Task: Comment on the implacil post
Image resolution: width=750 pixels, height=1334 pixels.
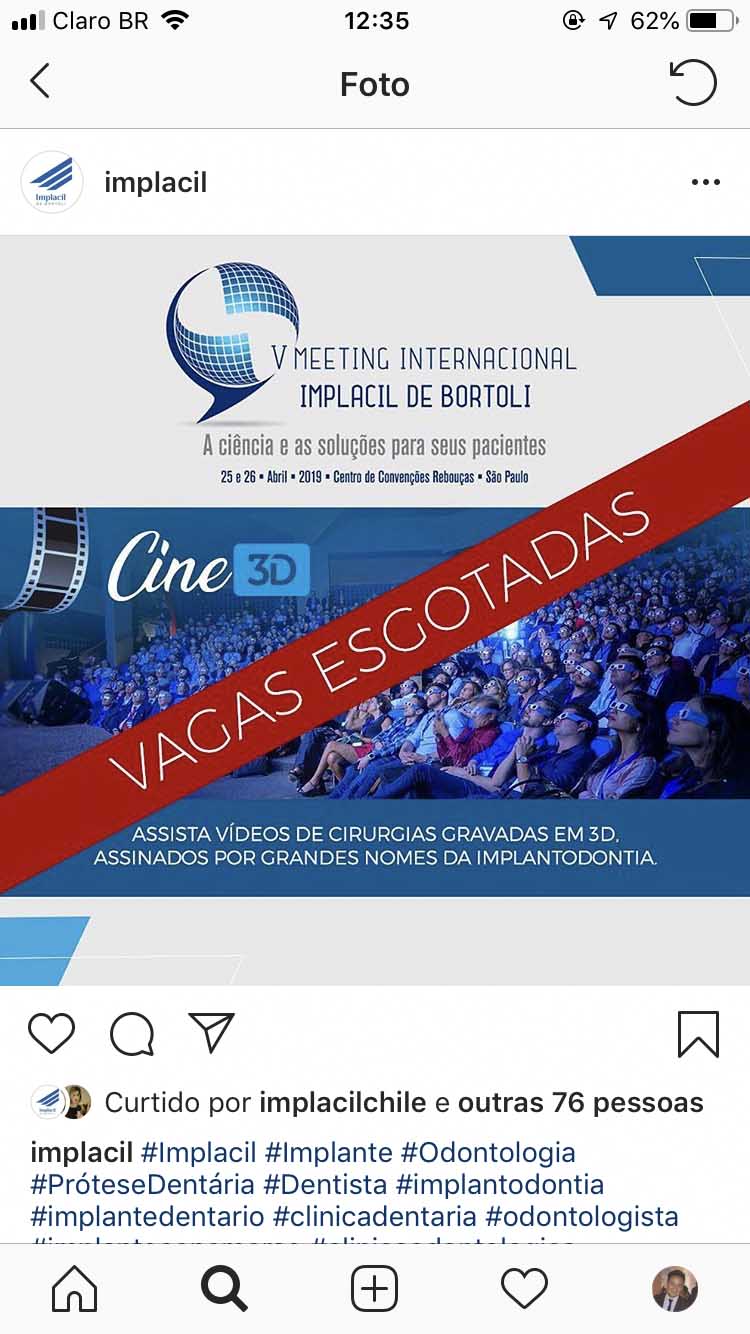Action: (132, 1034)
